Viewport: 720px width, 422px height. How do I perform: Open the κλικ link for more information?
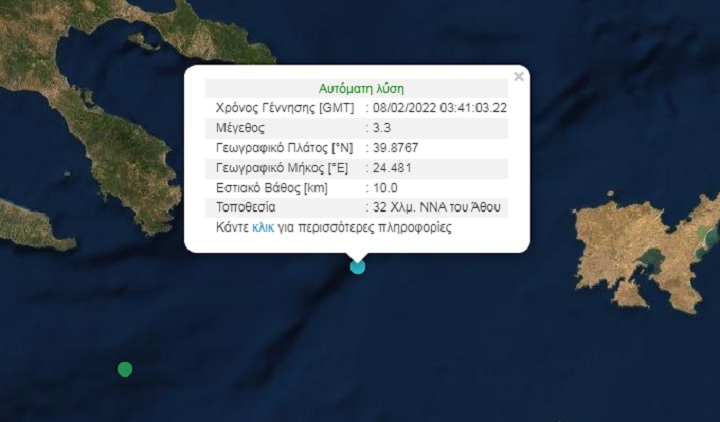(x=263, y=228)
